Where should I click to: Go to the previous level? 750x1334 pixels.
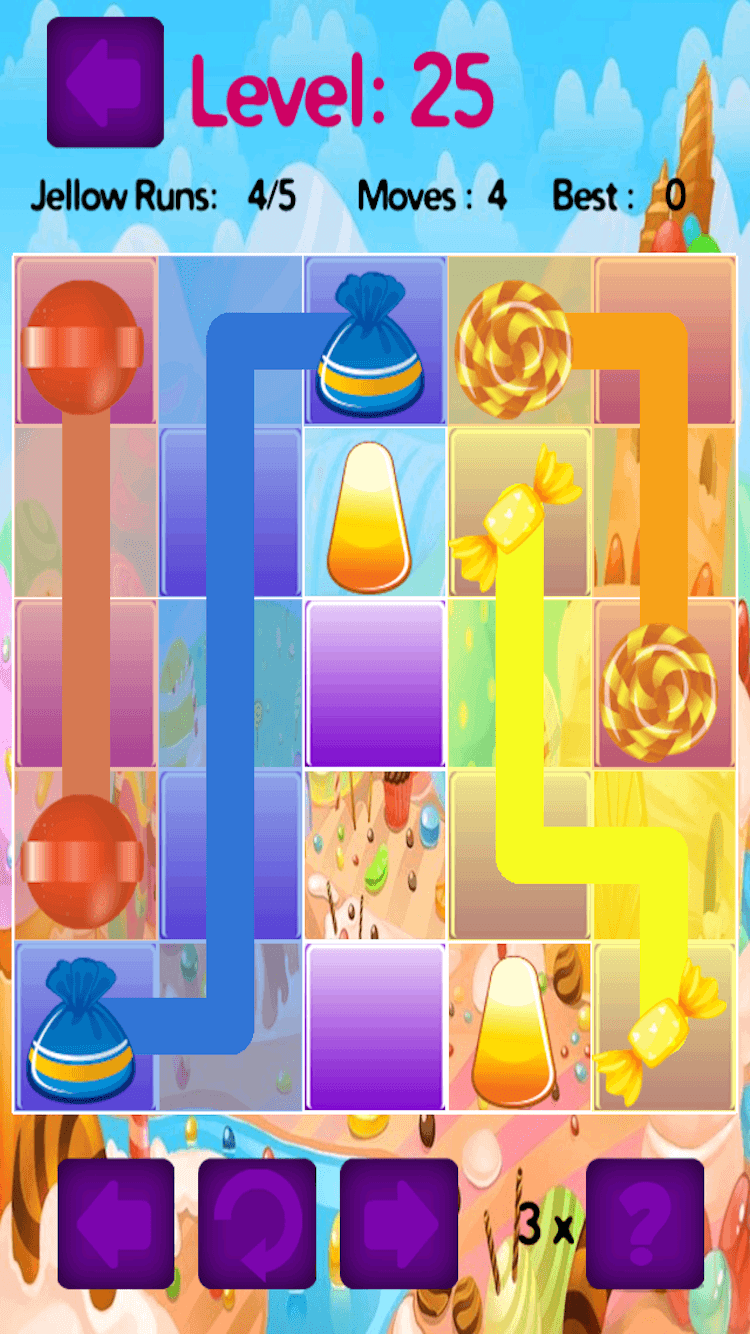pyautogui.click(x=116, y=1223)
